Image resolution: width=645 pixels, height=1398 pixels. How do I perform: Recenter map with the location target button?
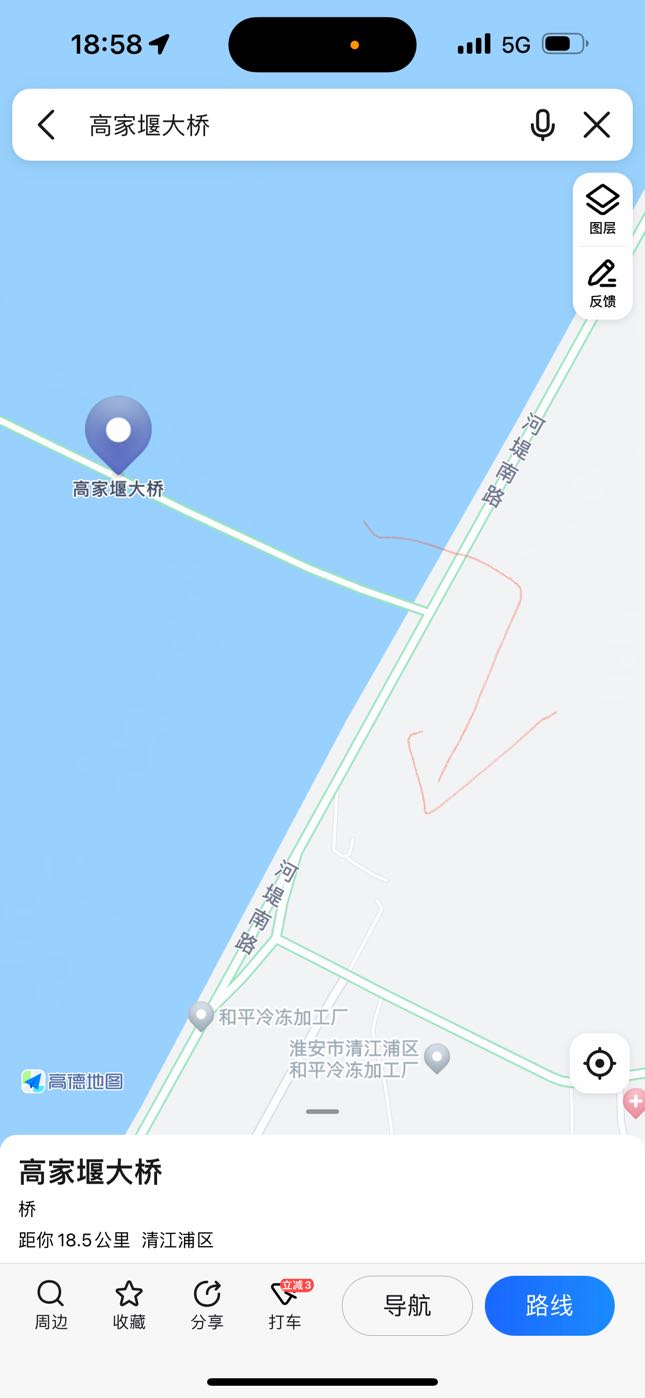[x=599, y=1063]
